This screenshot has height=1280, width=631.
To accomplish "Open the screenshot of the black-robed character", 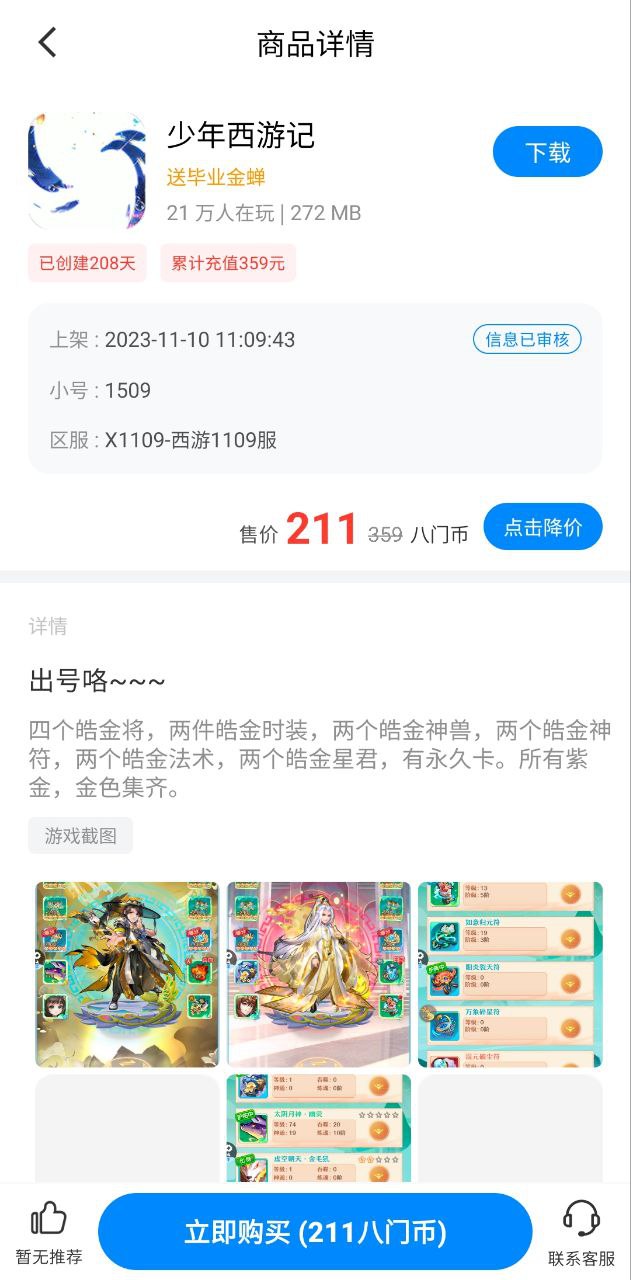I will point(127,974).
